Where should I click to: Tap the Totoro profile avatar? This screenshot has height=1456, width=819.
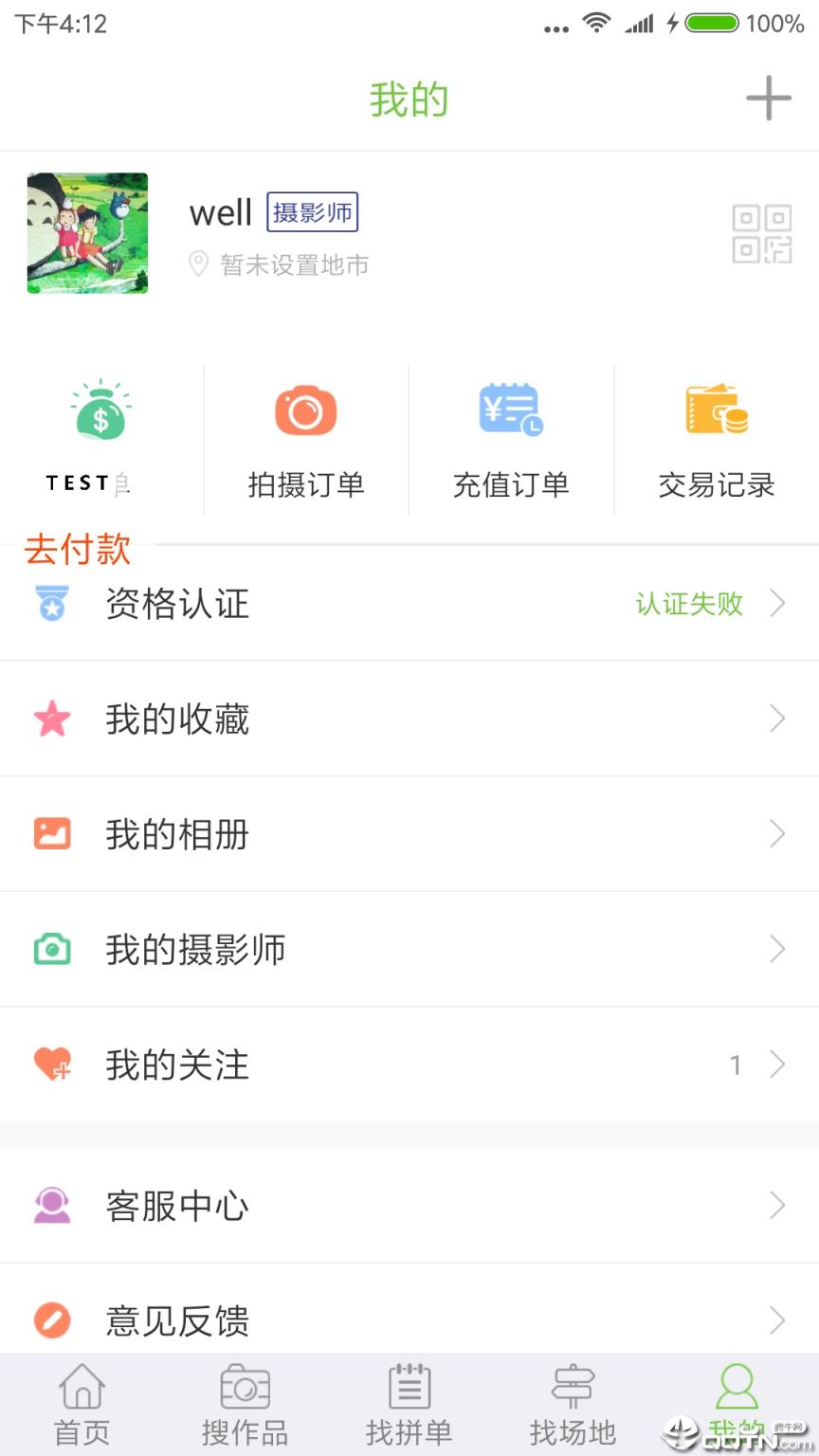[87, 232]
